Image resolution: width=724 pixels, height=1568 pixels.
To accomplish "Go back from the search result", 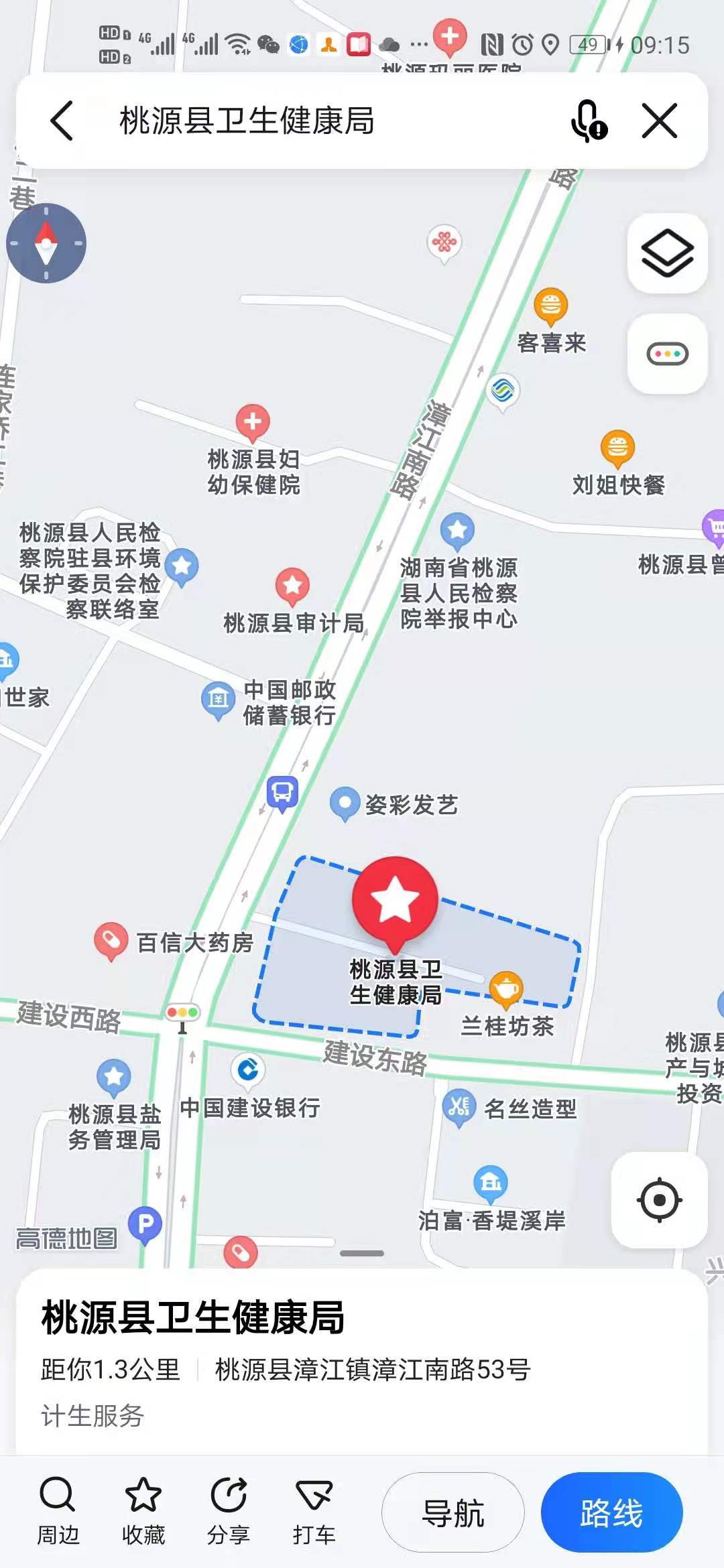I will (x=62, y=121).
